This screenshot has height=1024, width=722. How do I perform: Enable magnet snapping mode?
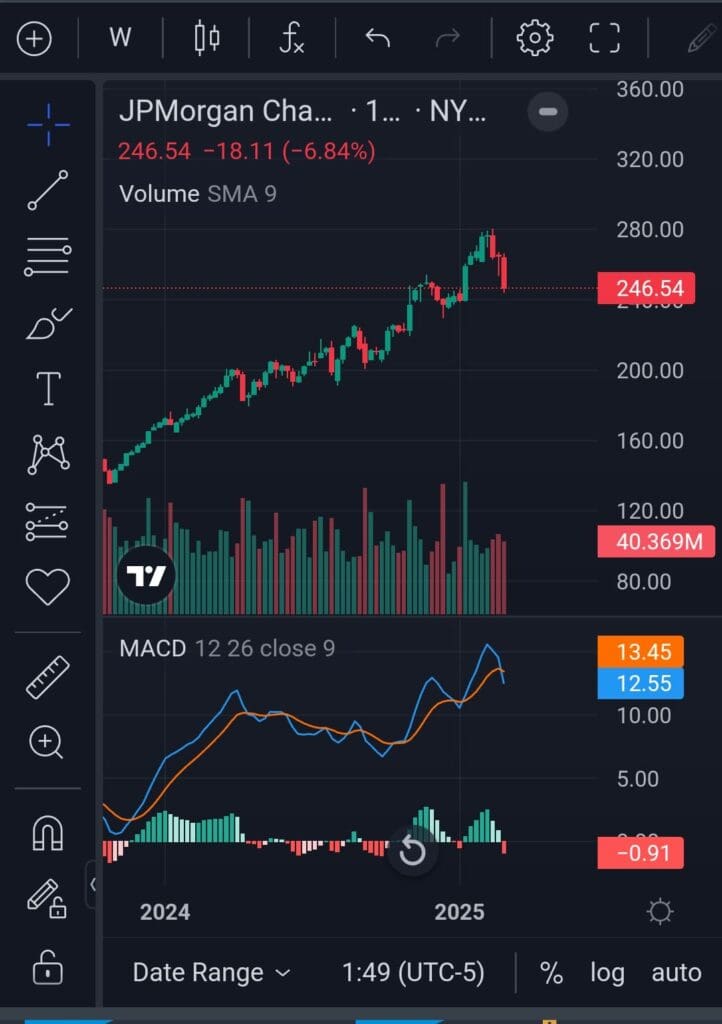pyautogui.click(x=47, y=833)
